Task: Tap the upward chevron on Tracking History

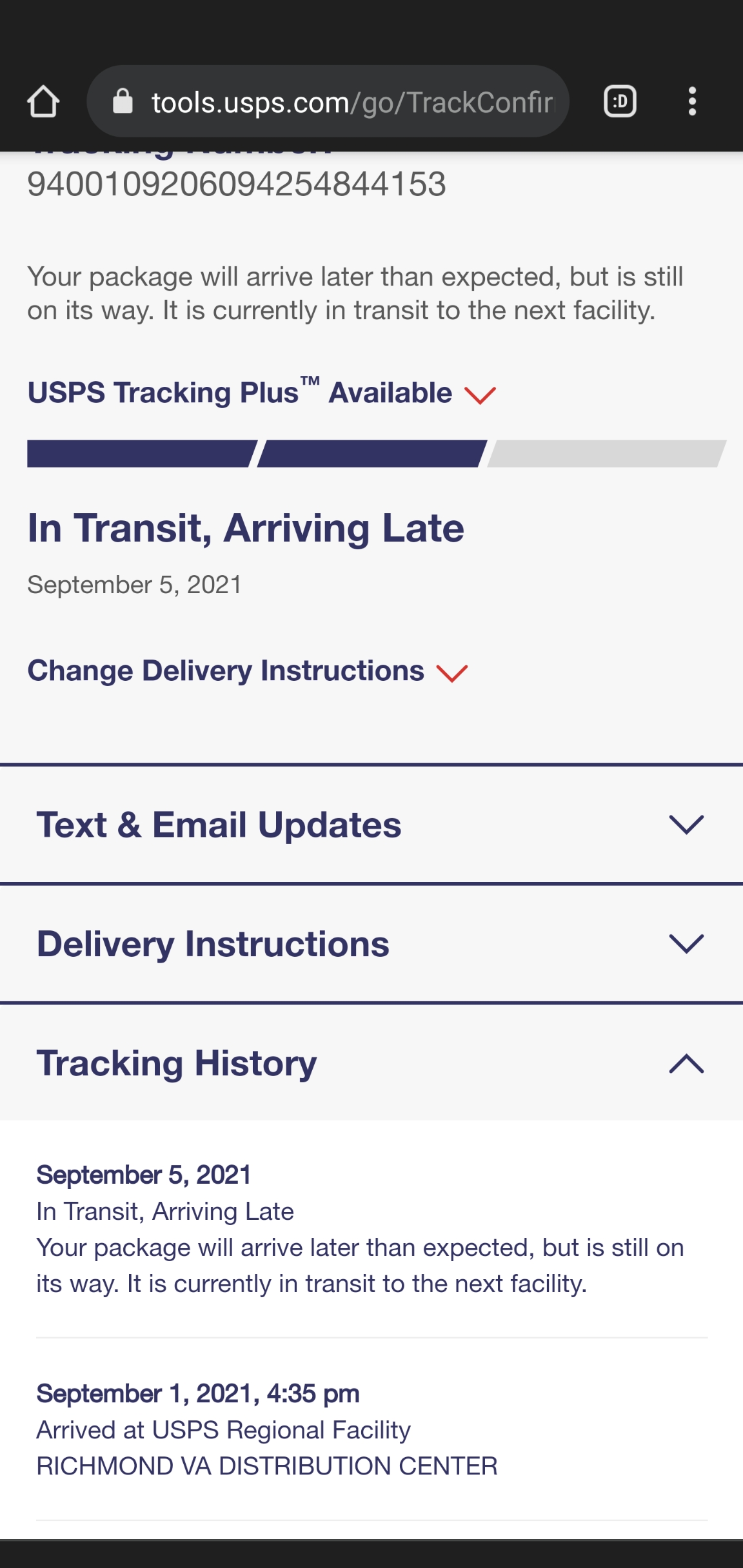Action: 686,1064
